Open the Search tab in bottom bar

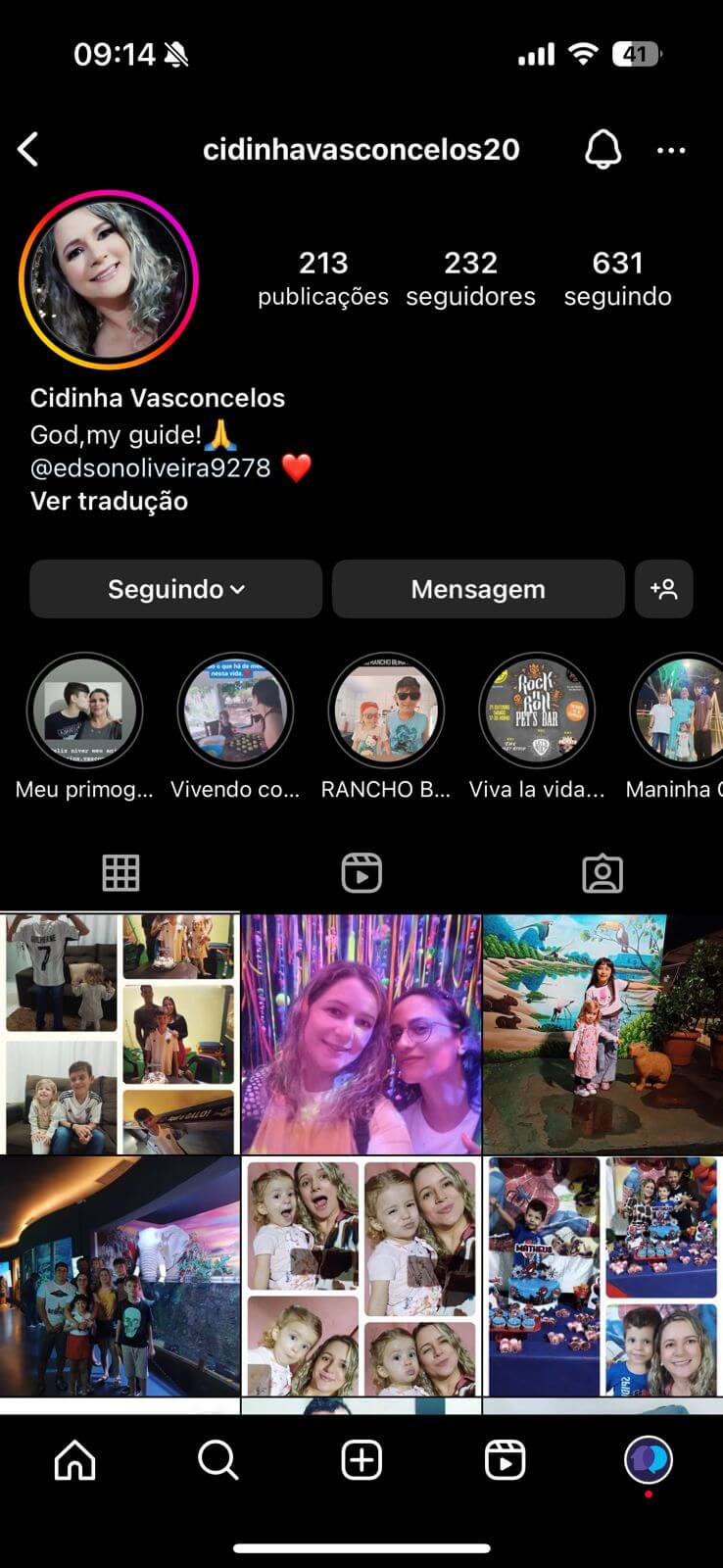click(218, 1460)
